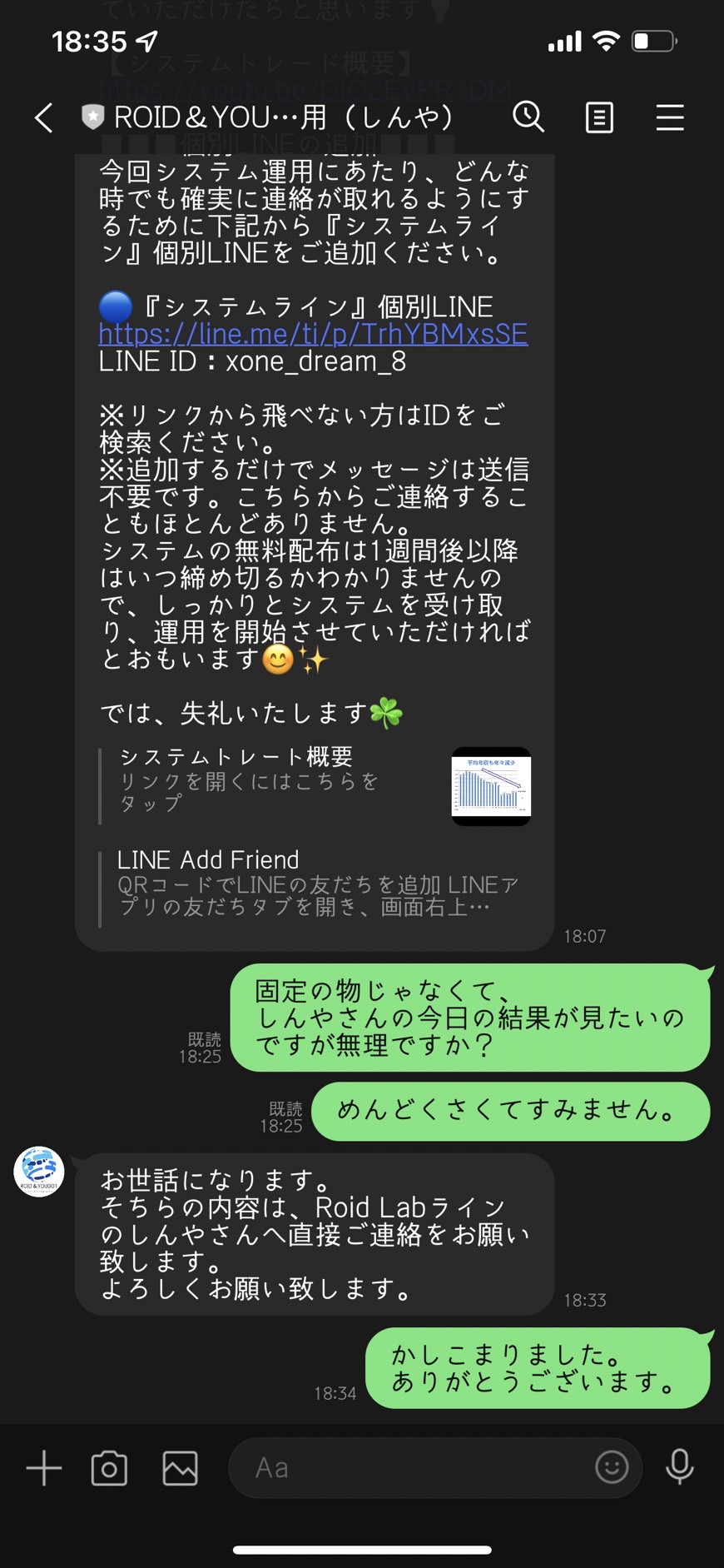Image resolution: width=724 pixels, height=1568 pixels.
Task: Go back to the chat list
Action: click(x=44, y=117)
